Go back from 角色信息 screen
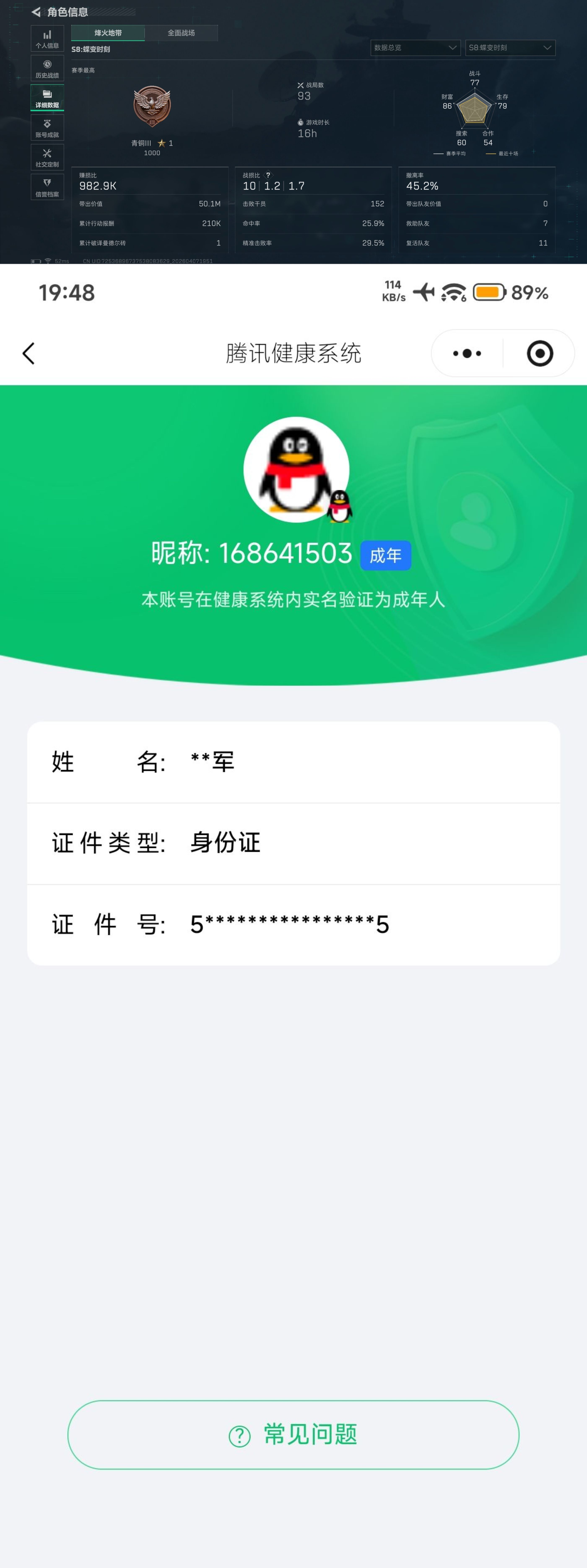The image size is (587, 1568). [36, 12]
